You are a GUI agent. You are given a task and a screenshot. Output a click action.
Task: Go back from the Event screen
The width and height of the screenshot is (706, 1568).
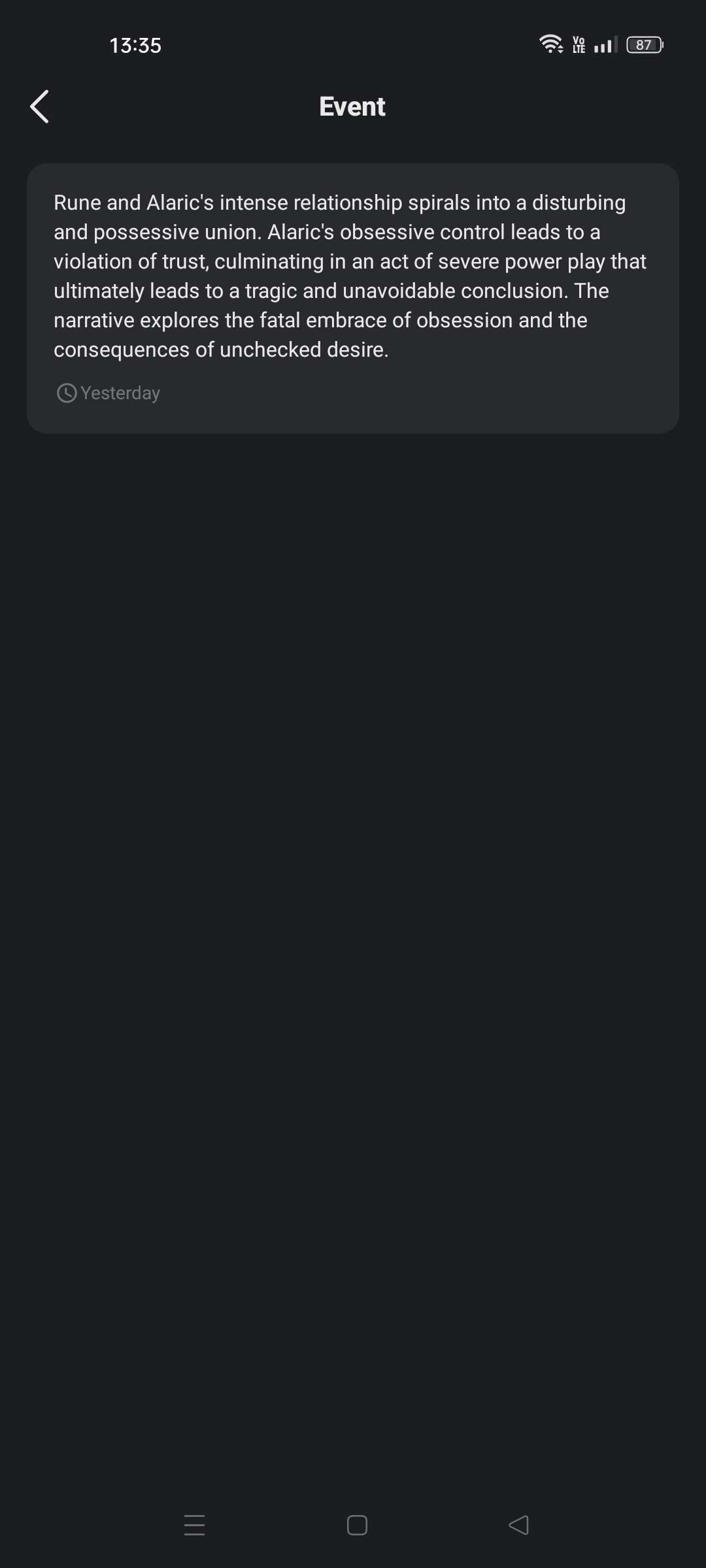[x=40, y=106]
